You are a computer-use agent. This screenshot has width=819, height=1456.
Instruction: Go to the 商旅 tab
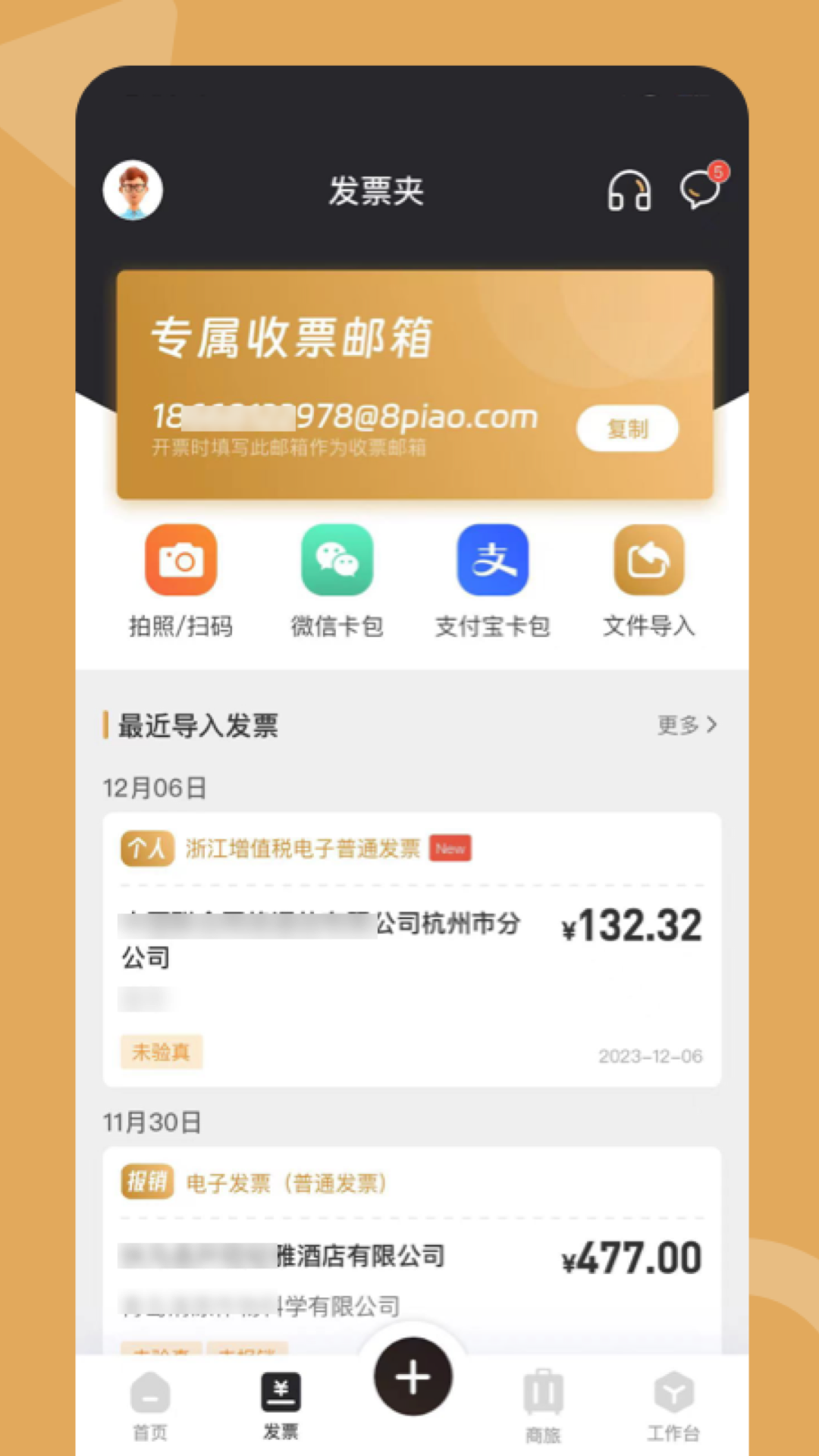tap(543, 1406)
